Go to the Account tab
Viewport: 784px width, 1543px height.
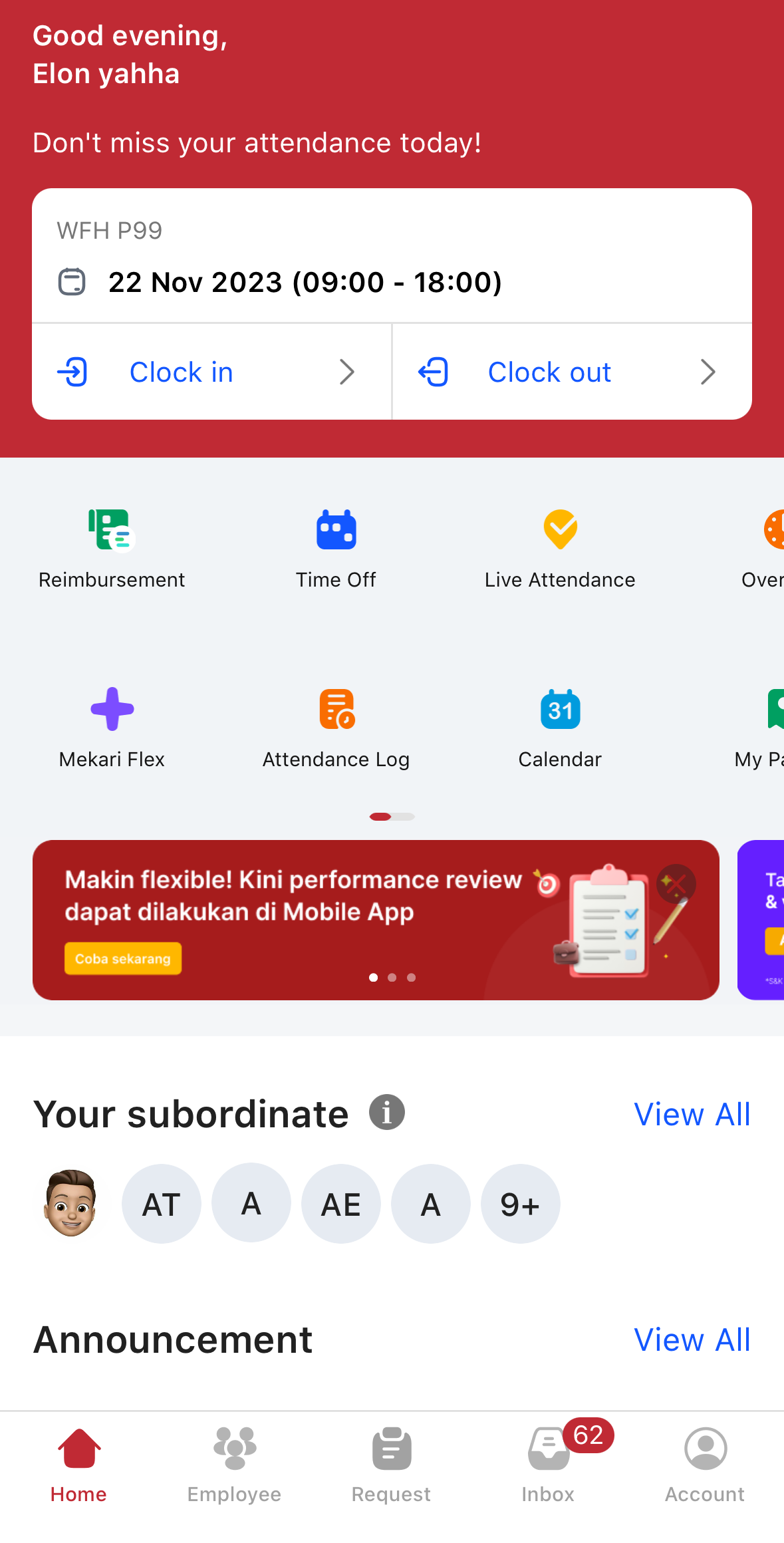click(x=705, y=1464)
